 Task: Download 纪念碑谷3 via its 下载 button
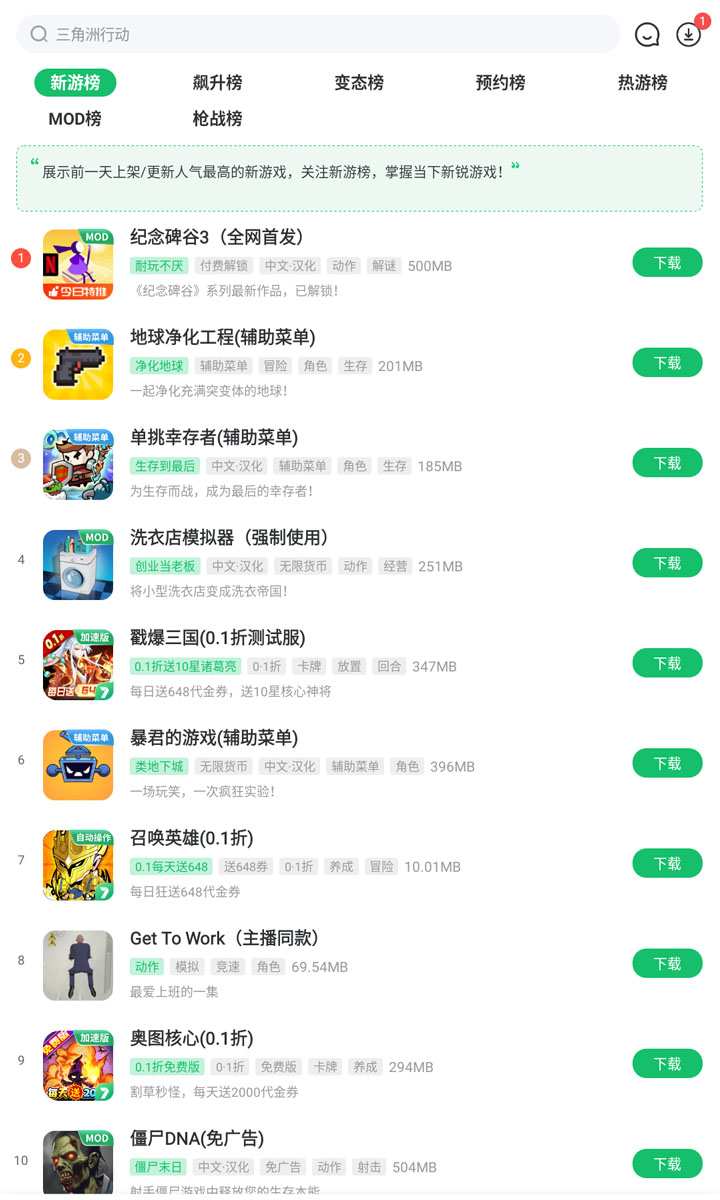click(x=667, y=262)
